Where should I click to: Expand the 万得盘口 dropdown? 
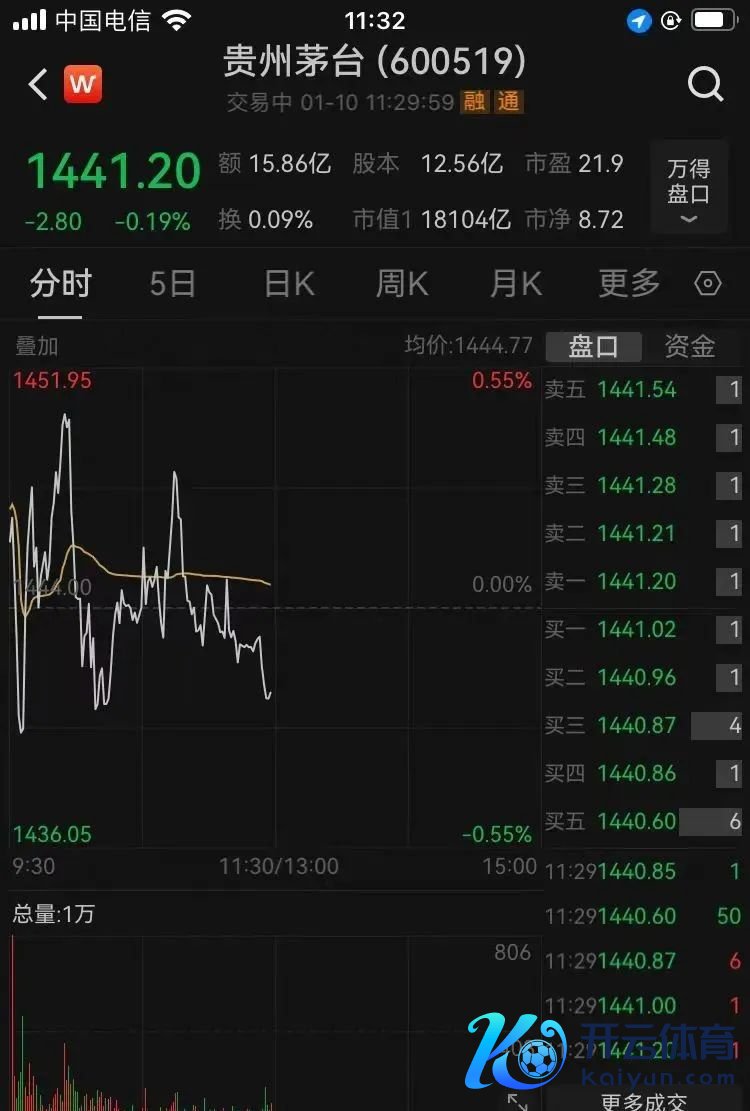tap(688, 188)
